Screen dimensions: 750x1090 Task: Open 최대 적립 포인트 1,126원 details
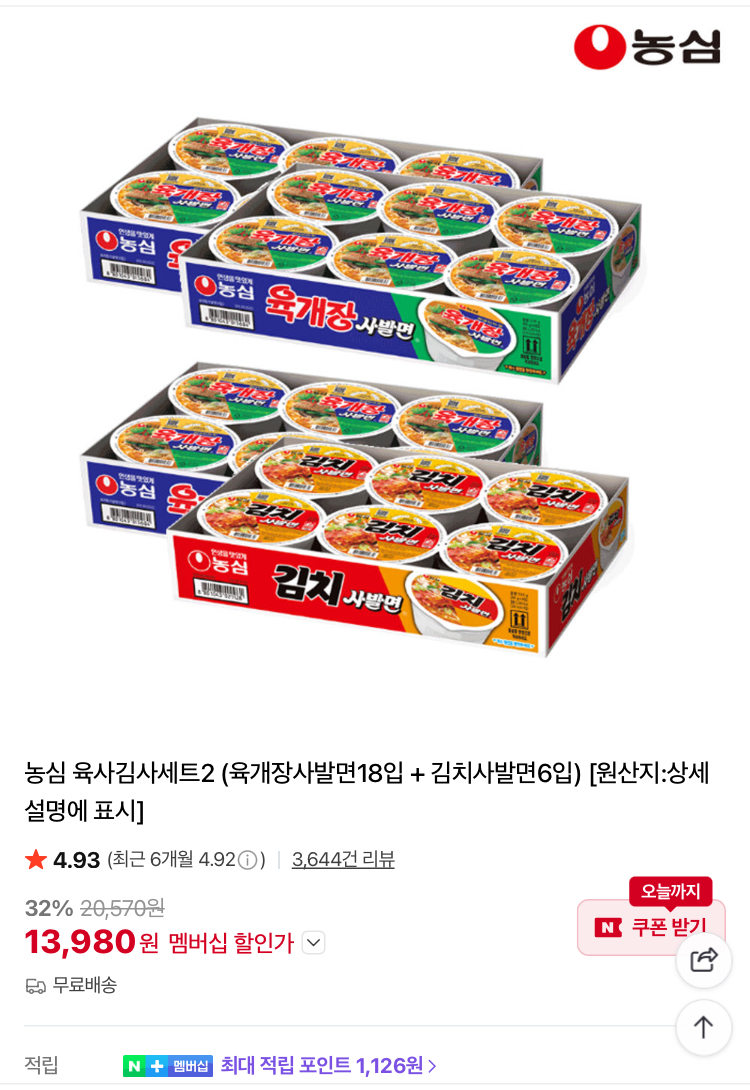(x=328, y=1065)
